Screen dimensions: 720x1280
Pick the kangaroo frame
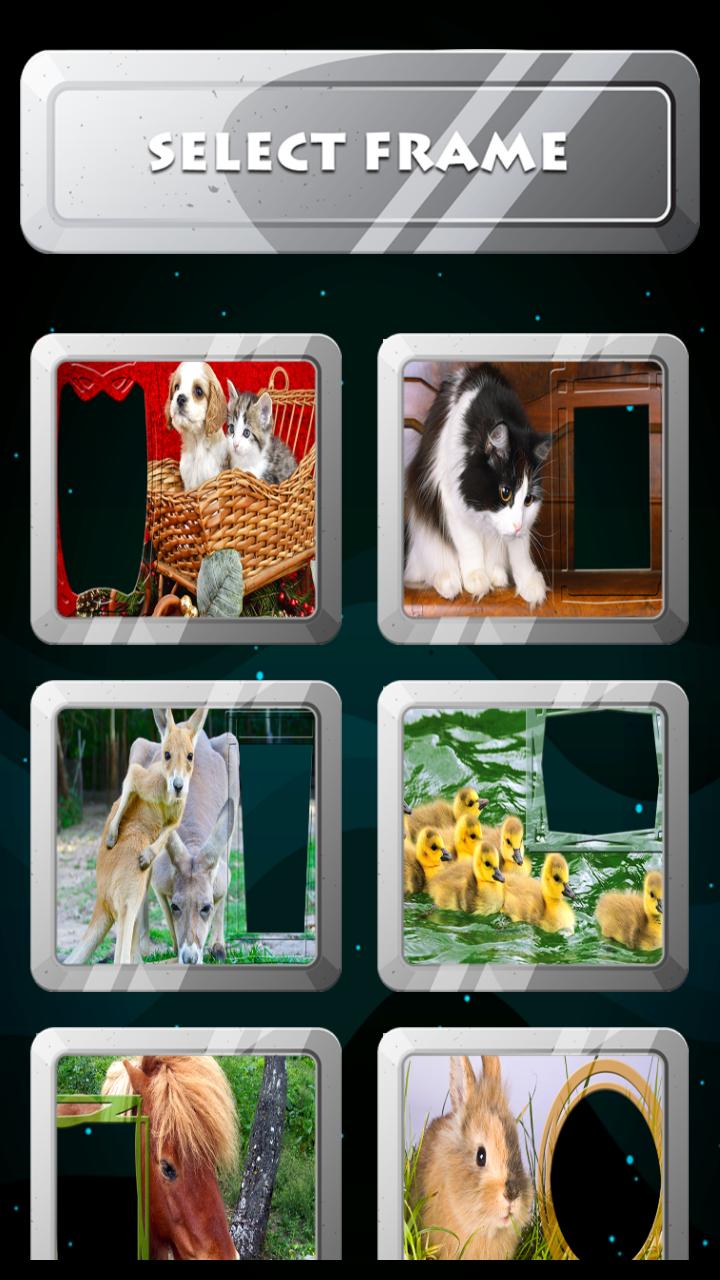coord(186,836)
